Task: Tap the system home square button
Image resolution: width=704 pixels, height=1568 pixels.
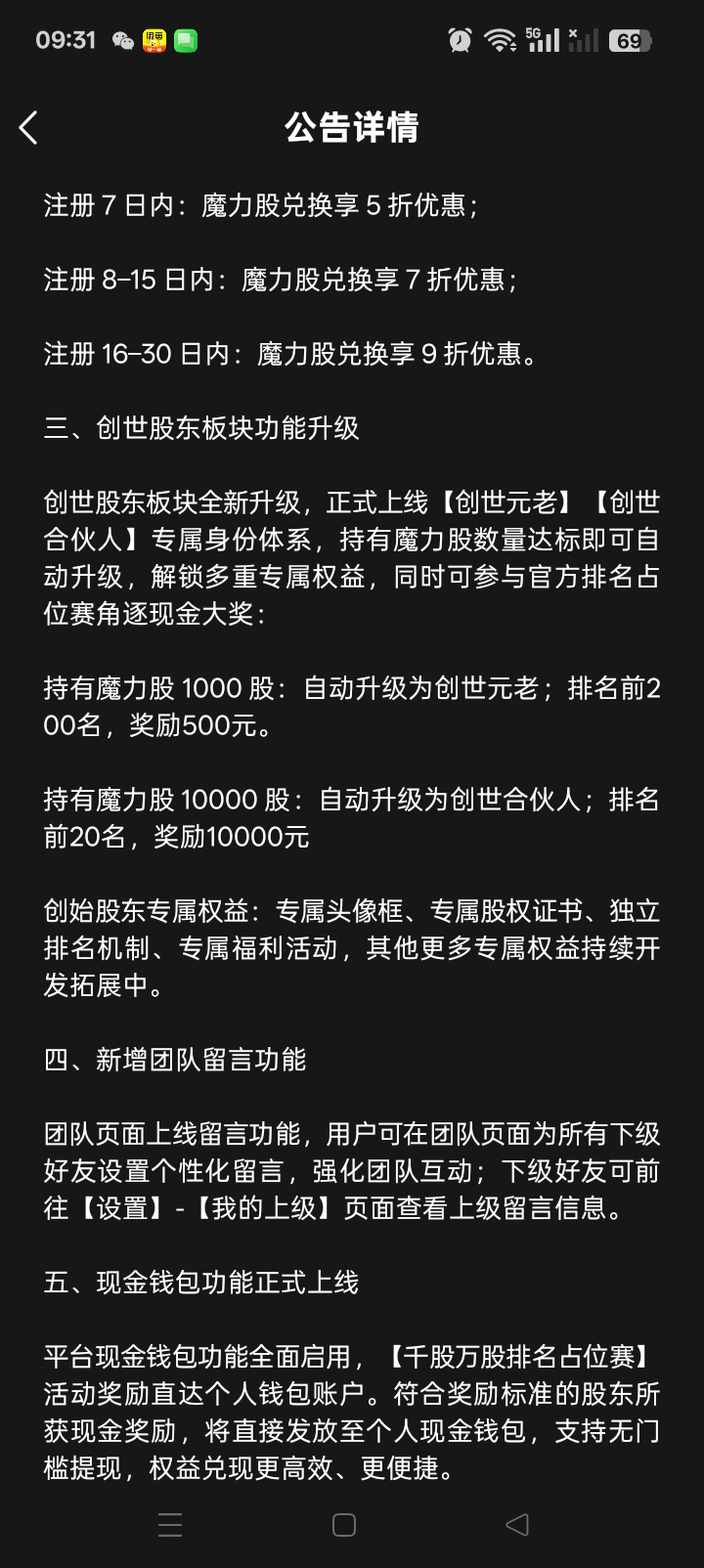Action: pyautogui.click(x=344, y=1524)
